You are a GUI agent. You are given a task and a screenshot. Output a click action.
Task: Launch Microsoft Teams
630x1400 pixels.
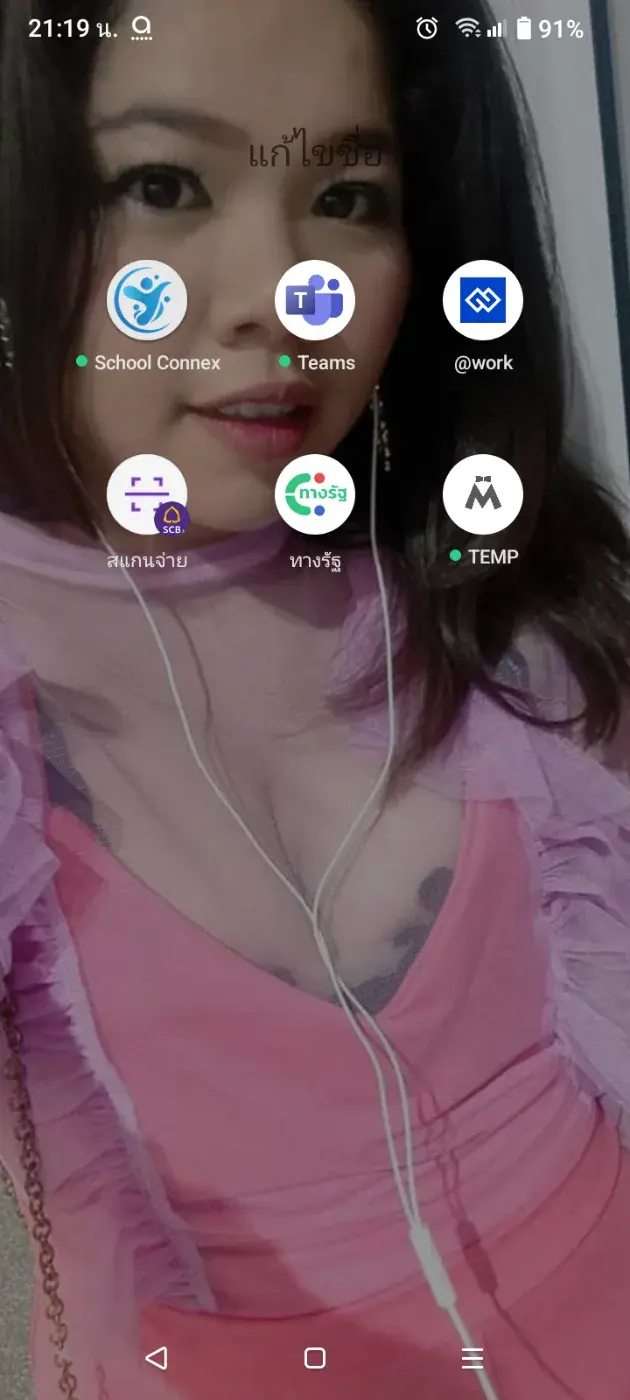point(315,301)
